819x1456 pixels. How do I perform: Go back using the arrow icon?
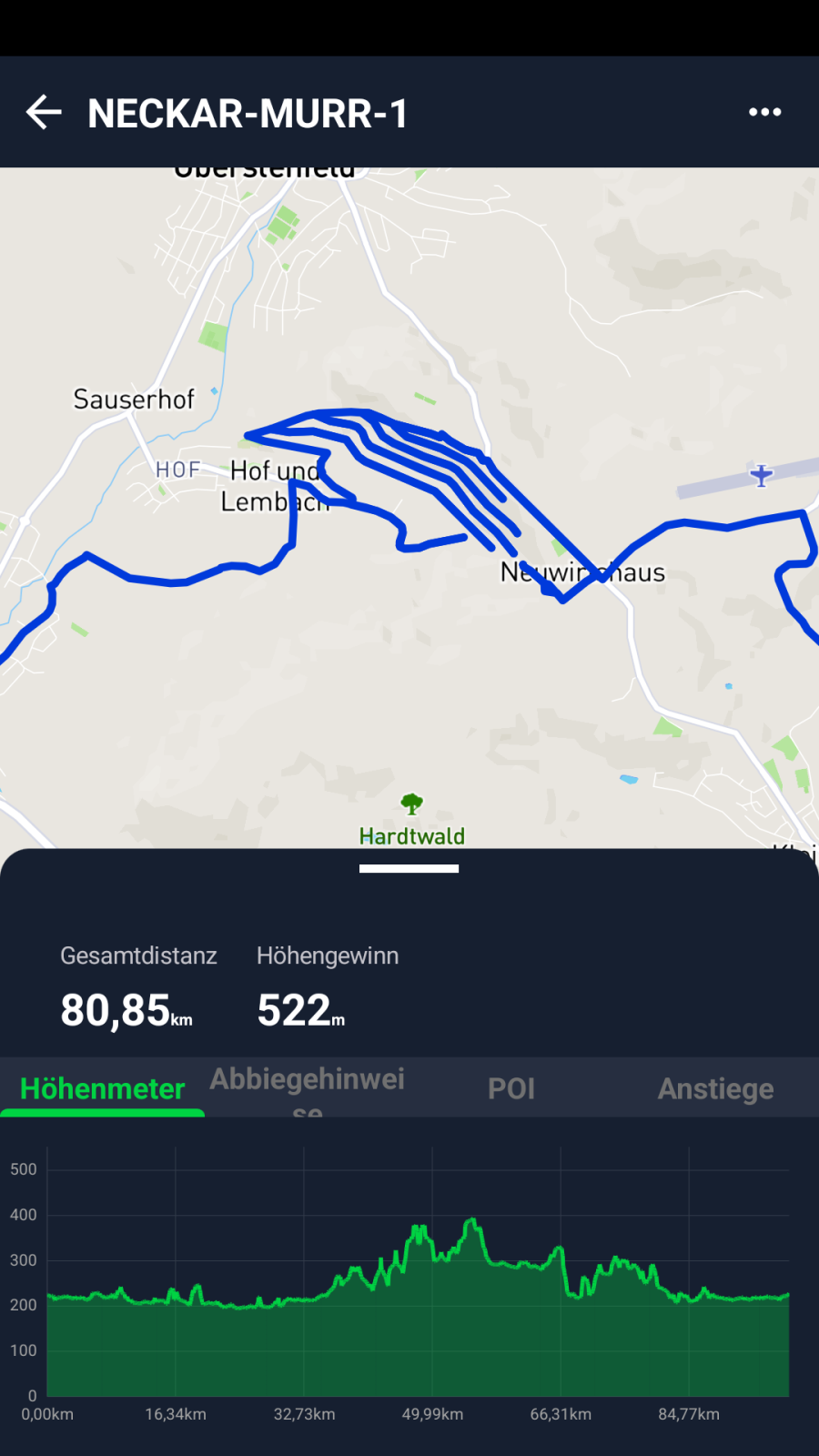tap(43, 113)
